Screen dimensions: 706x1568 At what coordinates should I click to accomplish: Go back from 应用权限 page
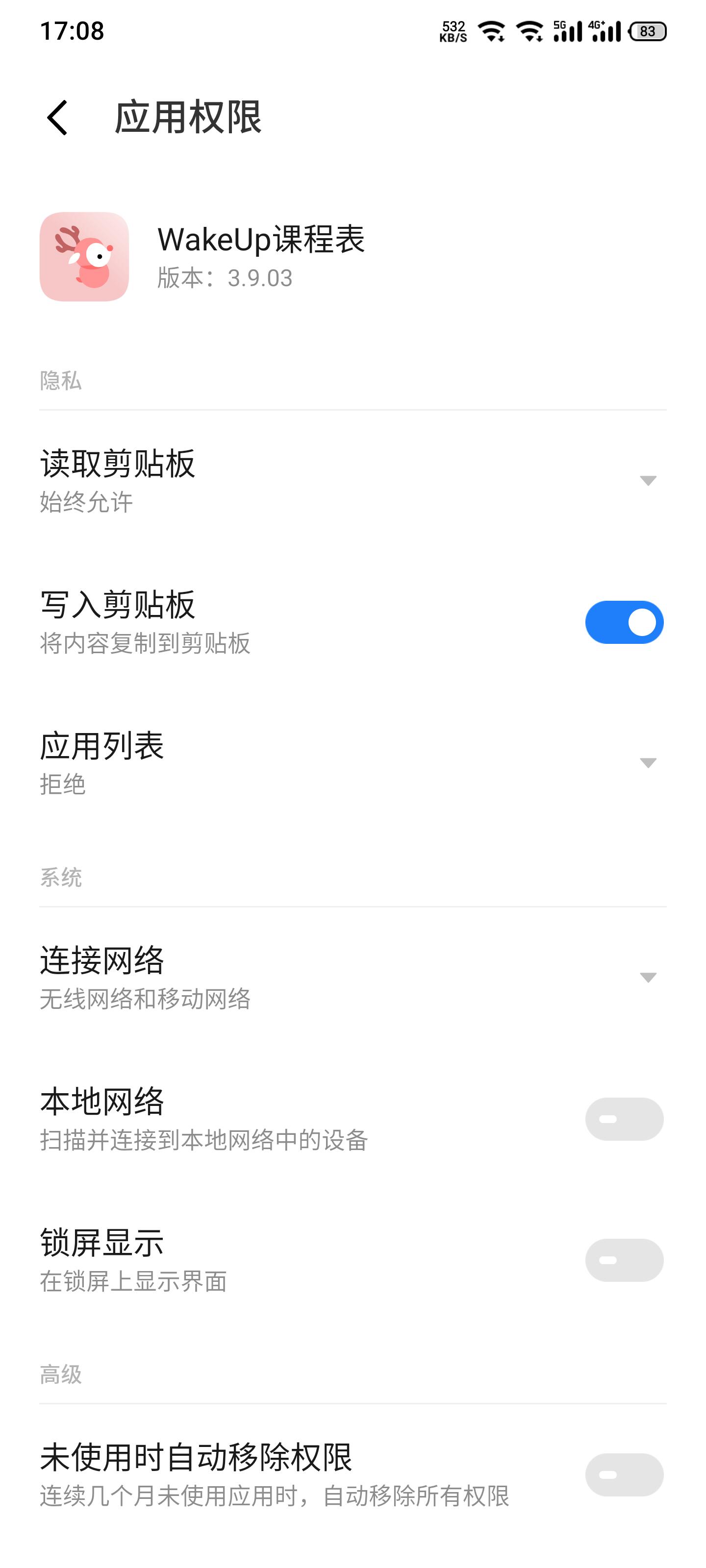tap(58, 118)
